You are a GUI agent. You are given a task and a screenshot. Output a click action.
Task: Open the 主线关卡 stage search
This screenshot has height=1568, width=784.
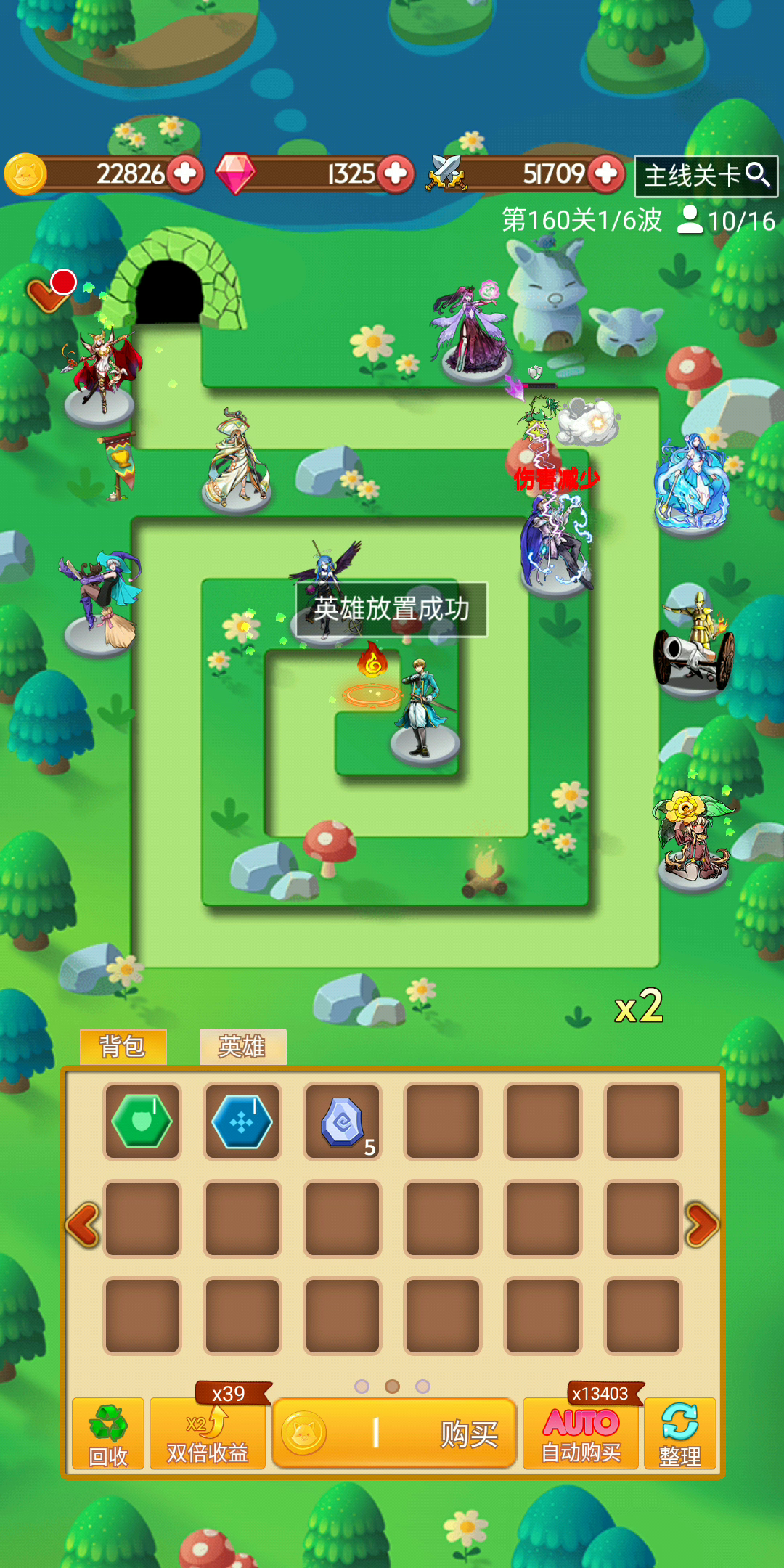[706, 176]
